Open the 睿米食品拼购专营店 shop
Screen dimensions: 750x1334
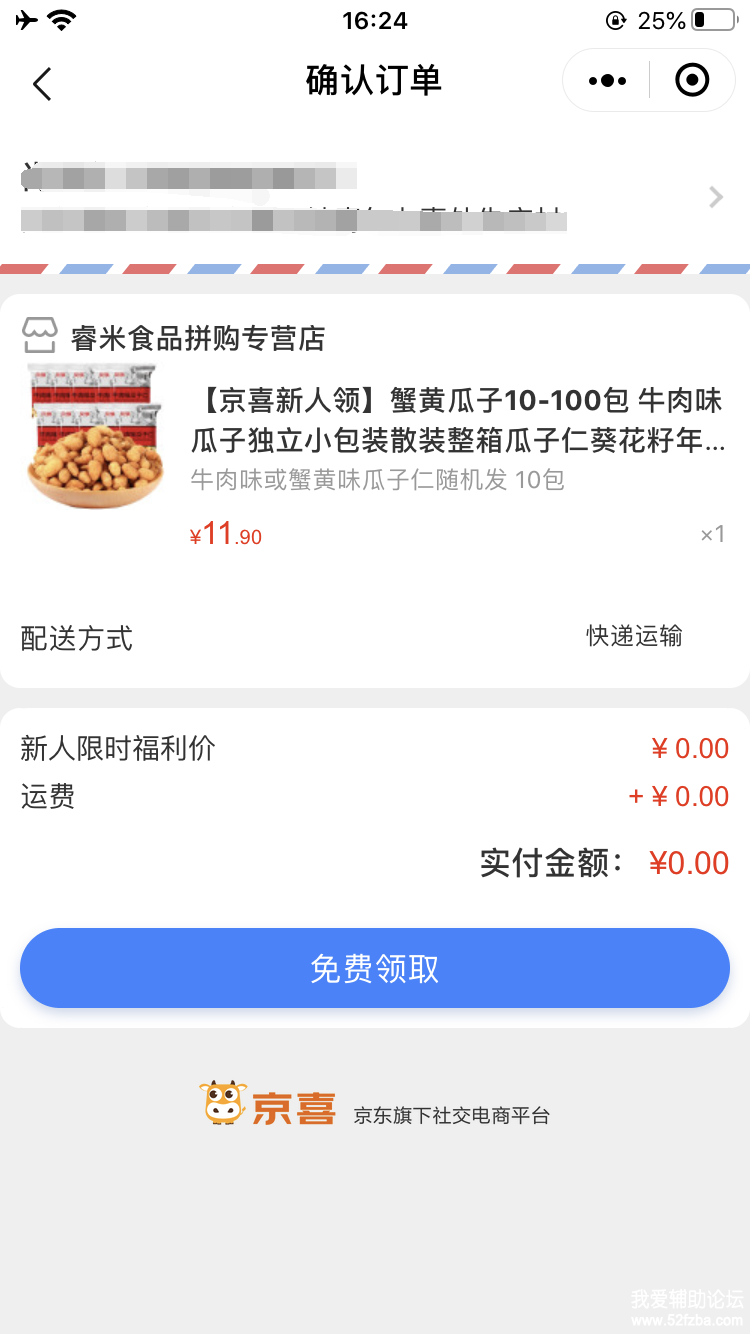[x=197, y=338]
